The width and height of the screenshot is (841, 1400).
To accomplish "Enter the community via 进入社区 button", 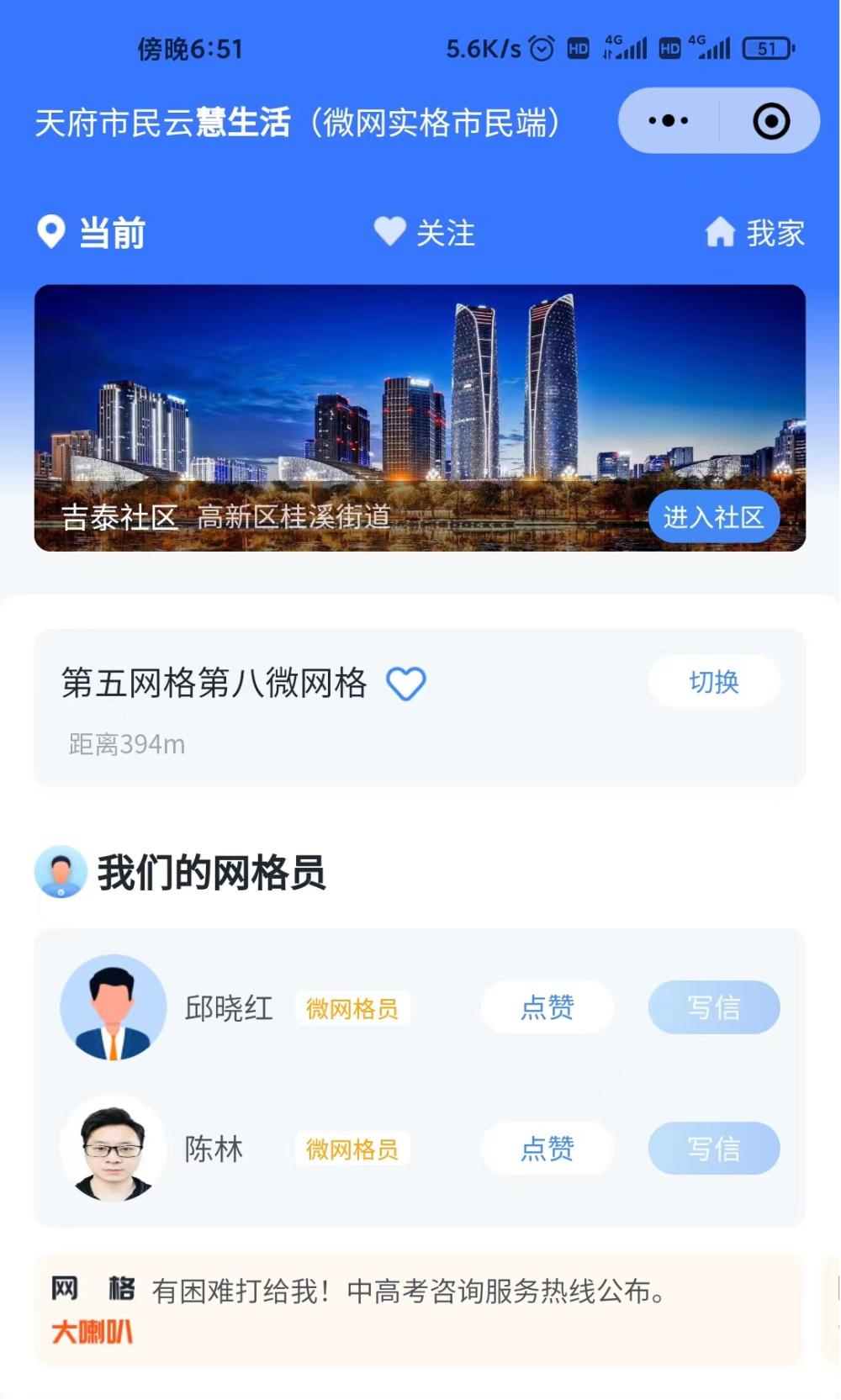I will coord(712,517).
